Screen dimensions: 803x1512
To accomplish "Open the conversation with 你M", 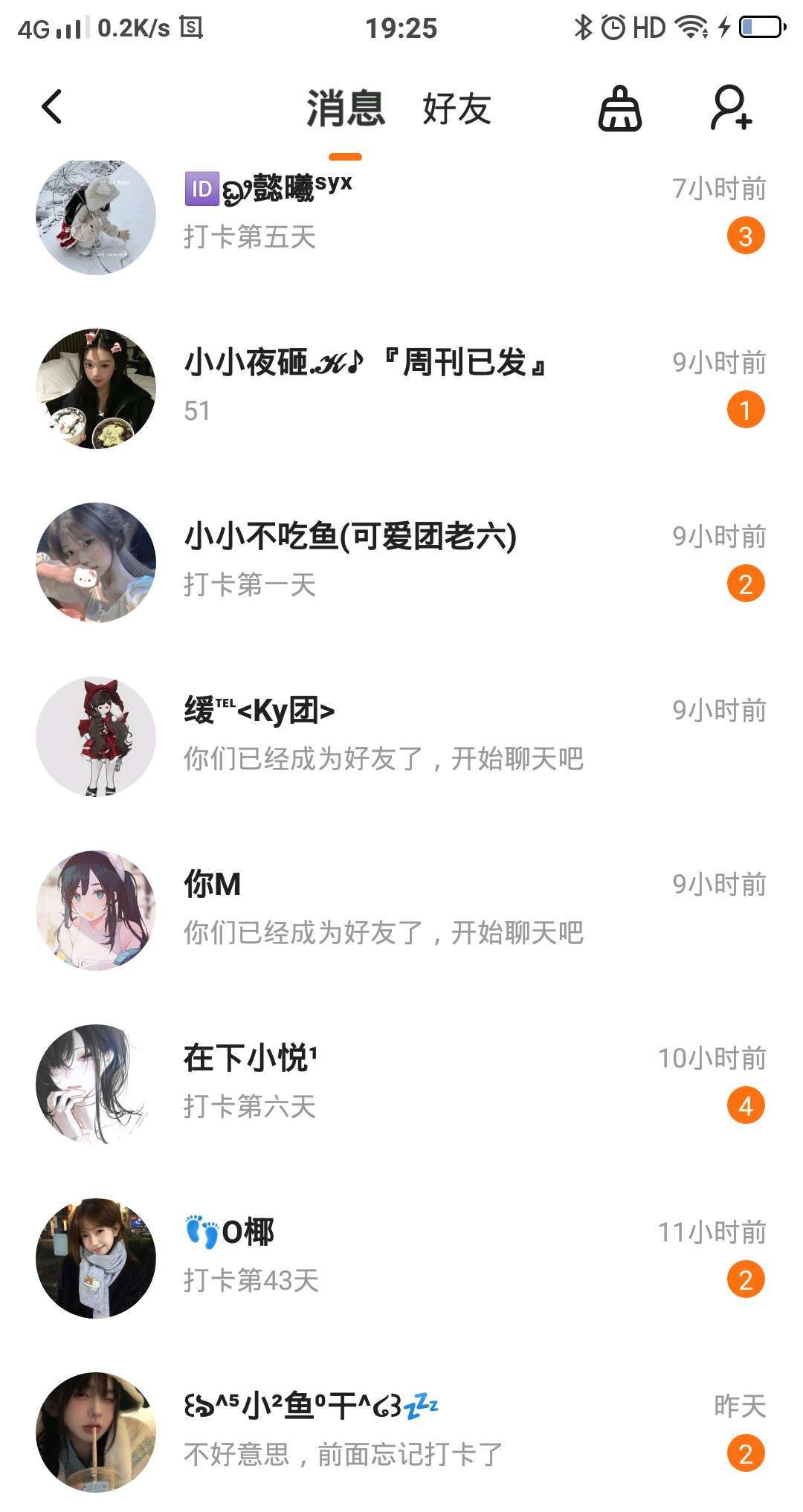I will pyautogui.click(x=401, y=908).
